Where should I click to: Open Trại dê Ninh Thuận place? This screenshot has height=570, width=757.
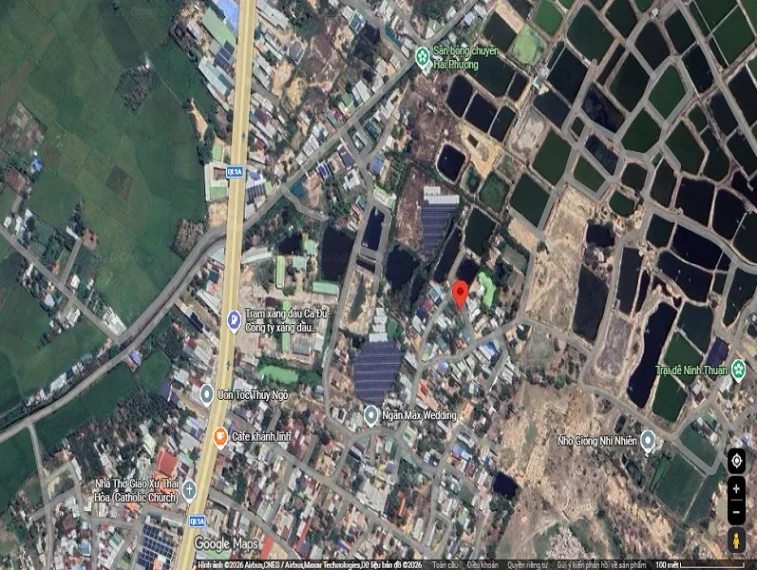tap(738, 370)
